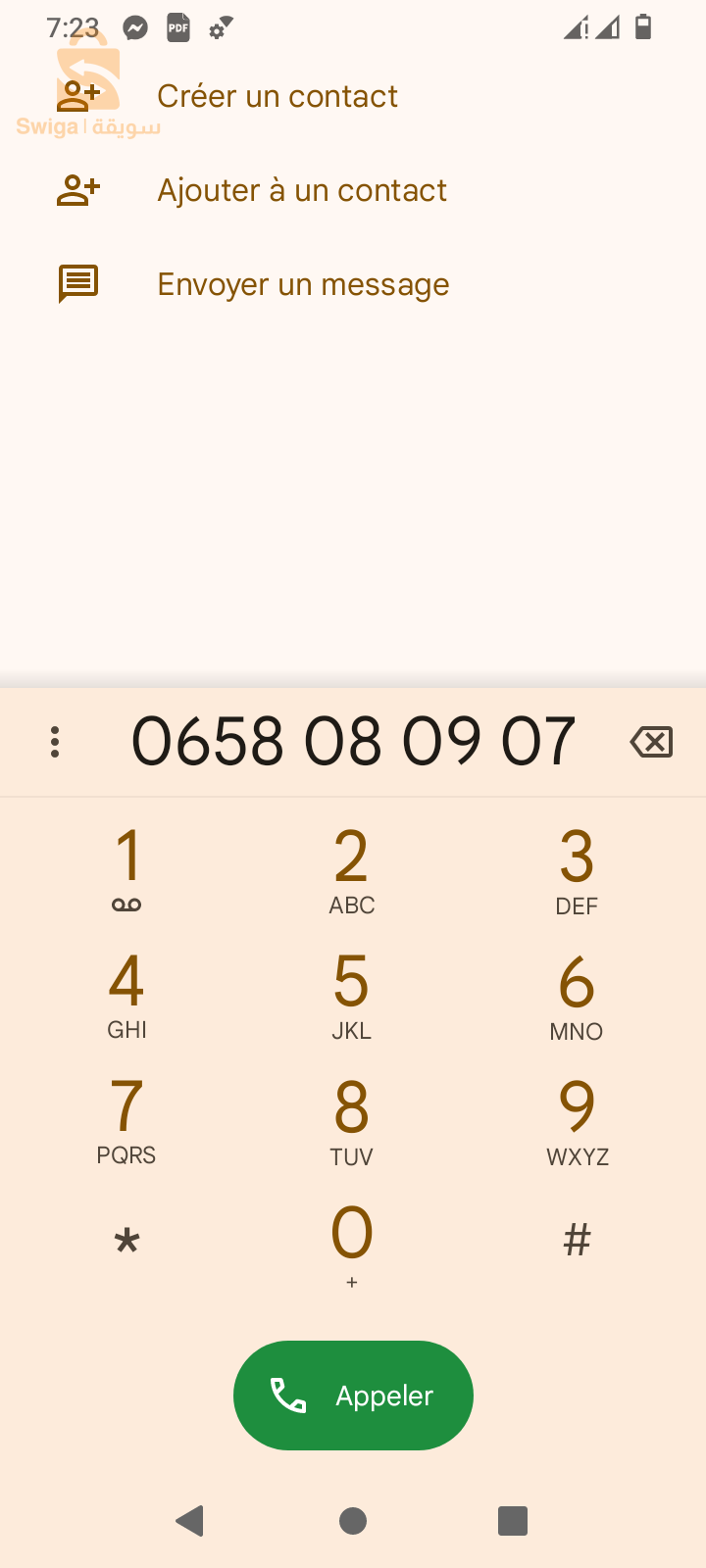Image resolution: width=706 pixels, height=1568 pixels.
Task: Enter digit 3 DEF
Action: (577, 869)
